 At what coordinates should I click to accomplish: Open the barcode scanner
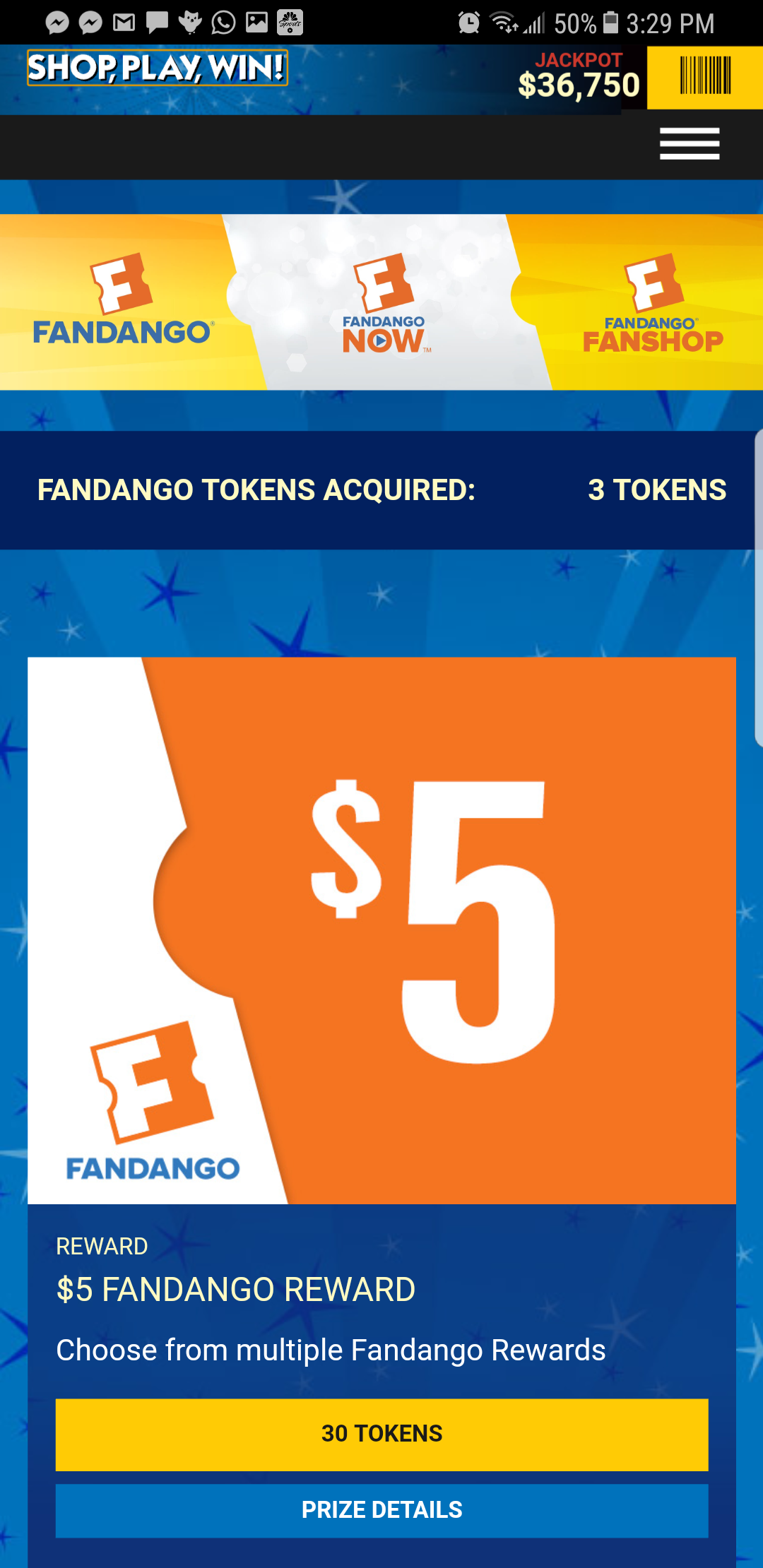tap(705, 77)
